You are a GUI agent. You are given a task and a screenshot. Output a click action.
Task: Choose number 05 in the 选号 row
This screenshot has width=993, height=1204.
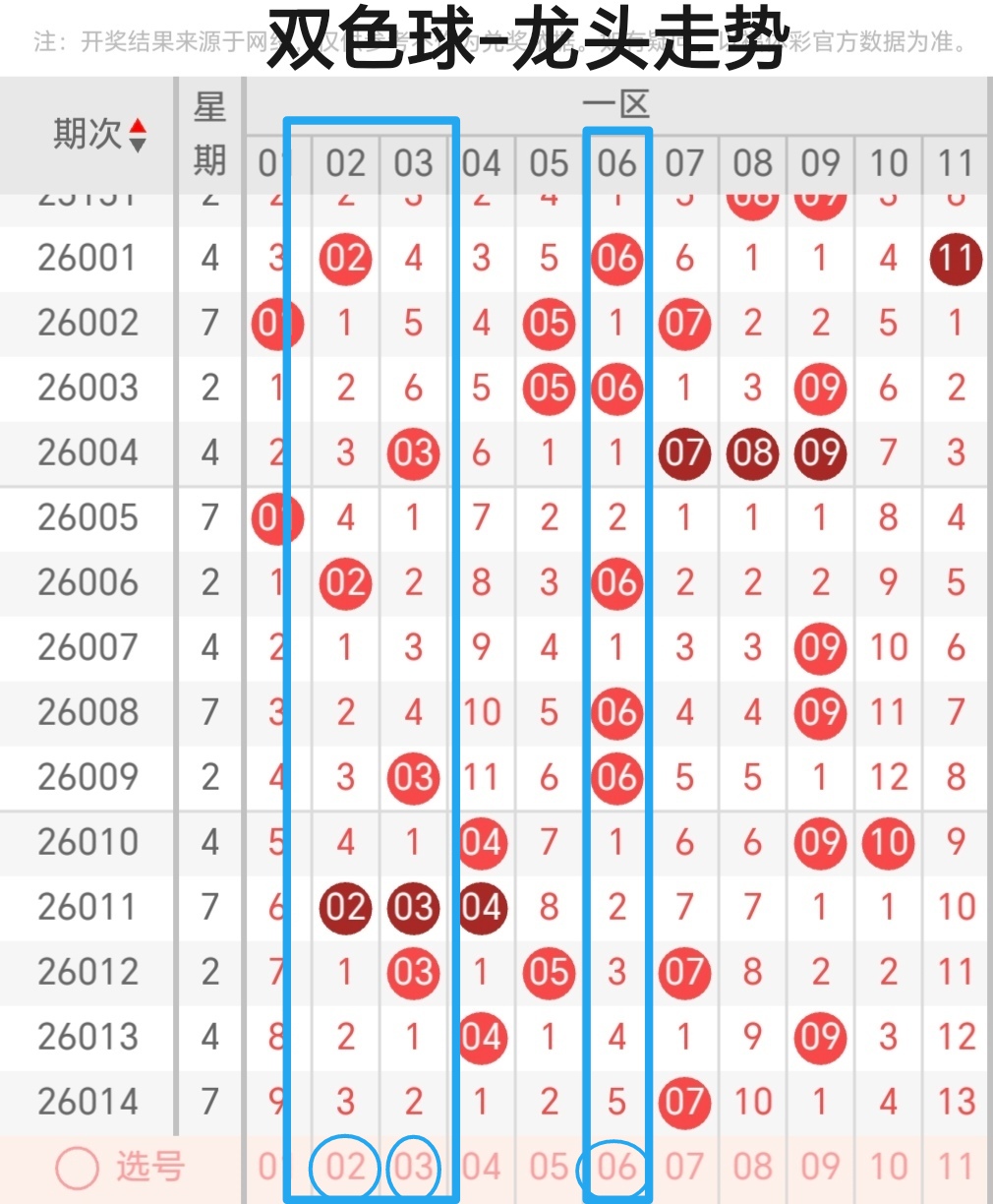pos(549,1168)
